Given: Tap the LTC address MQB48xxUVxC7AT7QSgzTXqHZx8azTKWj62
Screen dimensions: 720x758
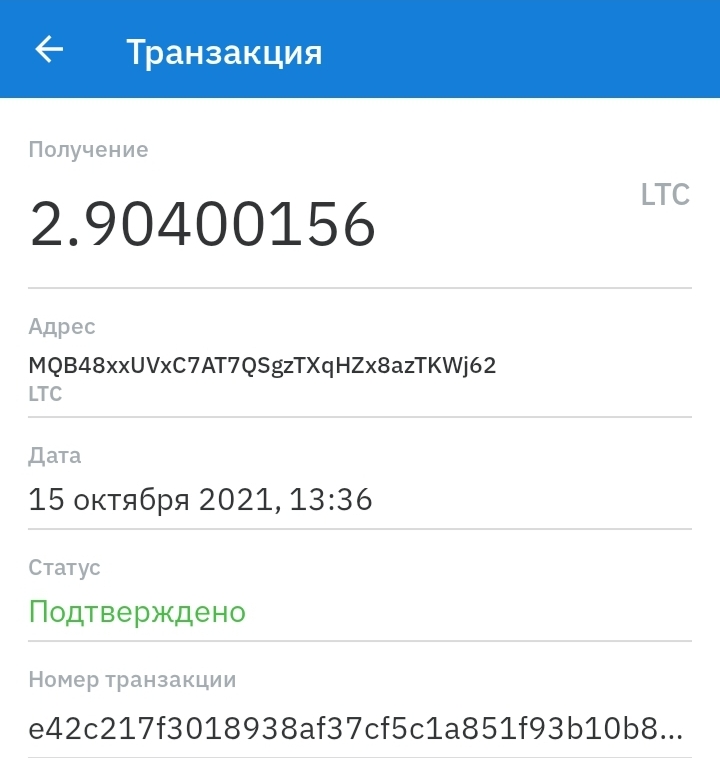Looking at the screenshot, I should coord(263,365).
